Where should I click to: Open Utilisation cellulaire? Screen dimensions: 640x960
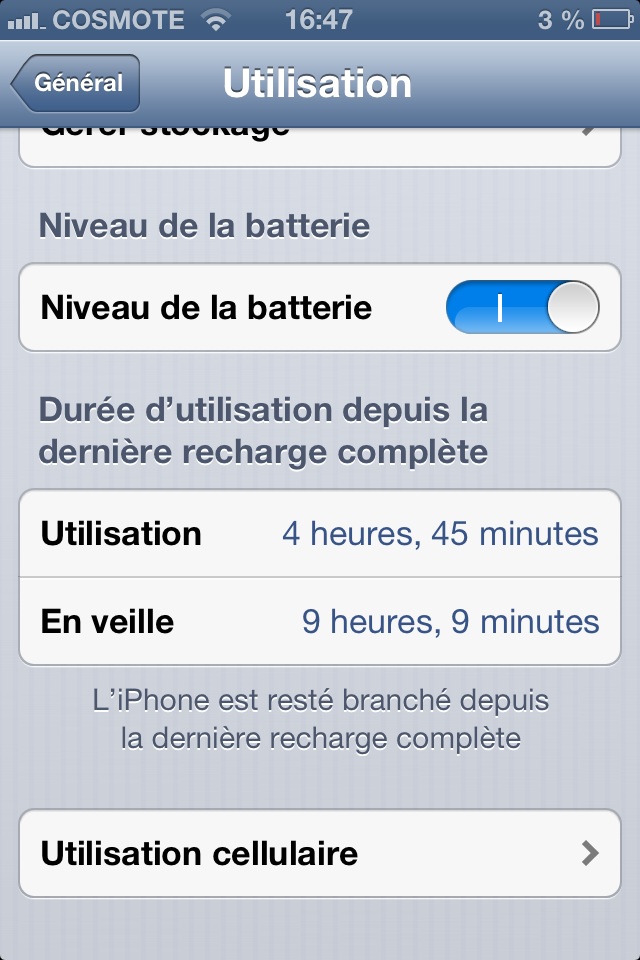[320, 853]
